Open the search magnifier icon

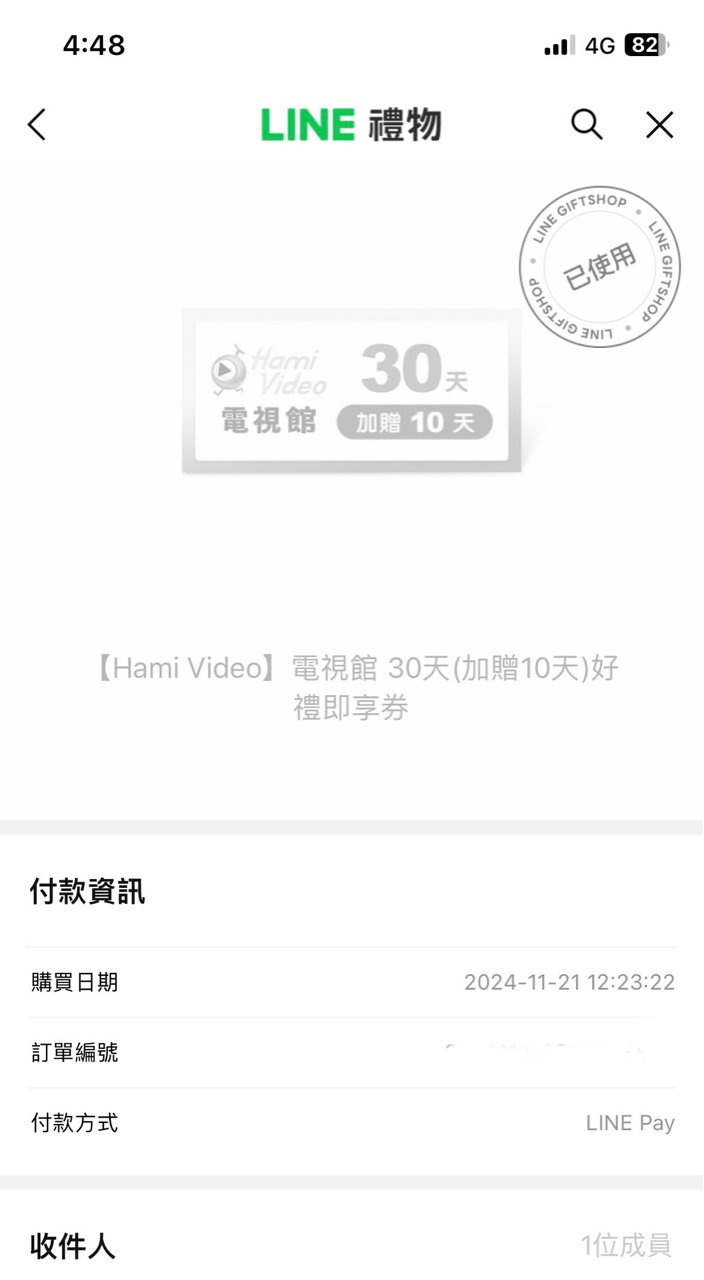click(x=587, y=125)
